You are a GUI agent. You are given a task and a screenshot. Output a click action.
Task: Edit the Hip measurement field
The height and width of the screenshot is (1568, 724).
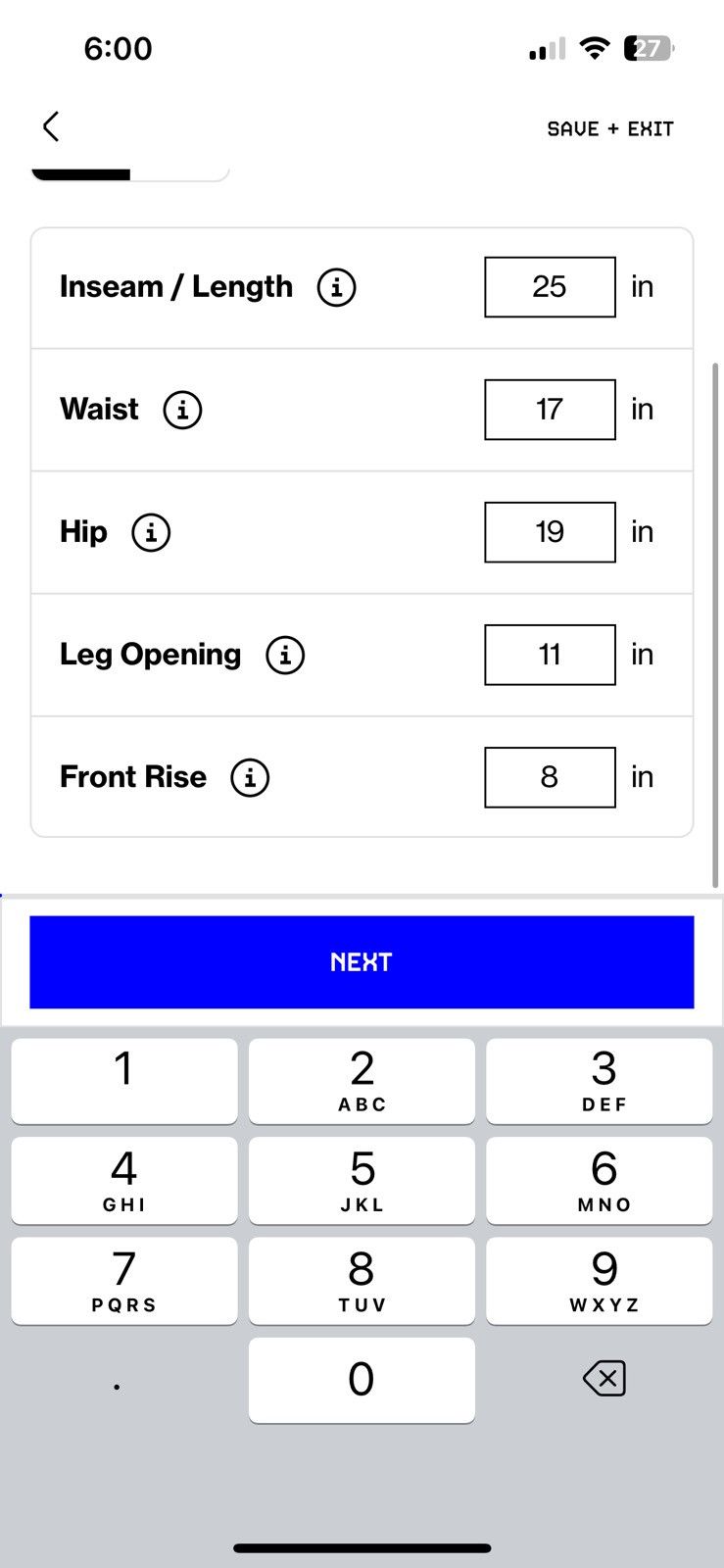[550, 532]
